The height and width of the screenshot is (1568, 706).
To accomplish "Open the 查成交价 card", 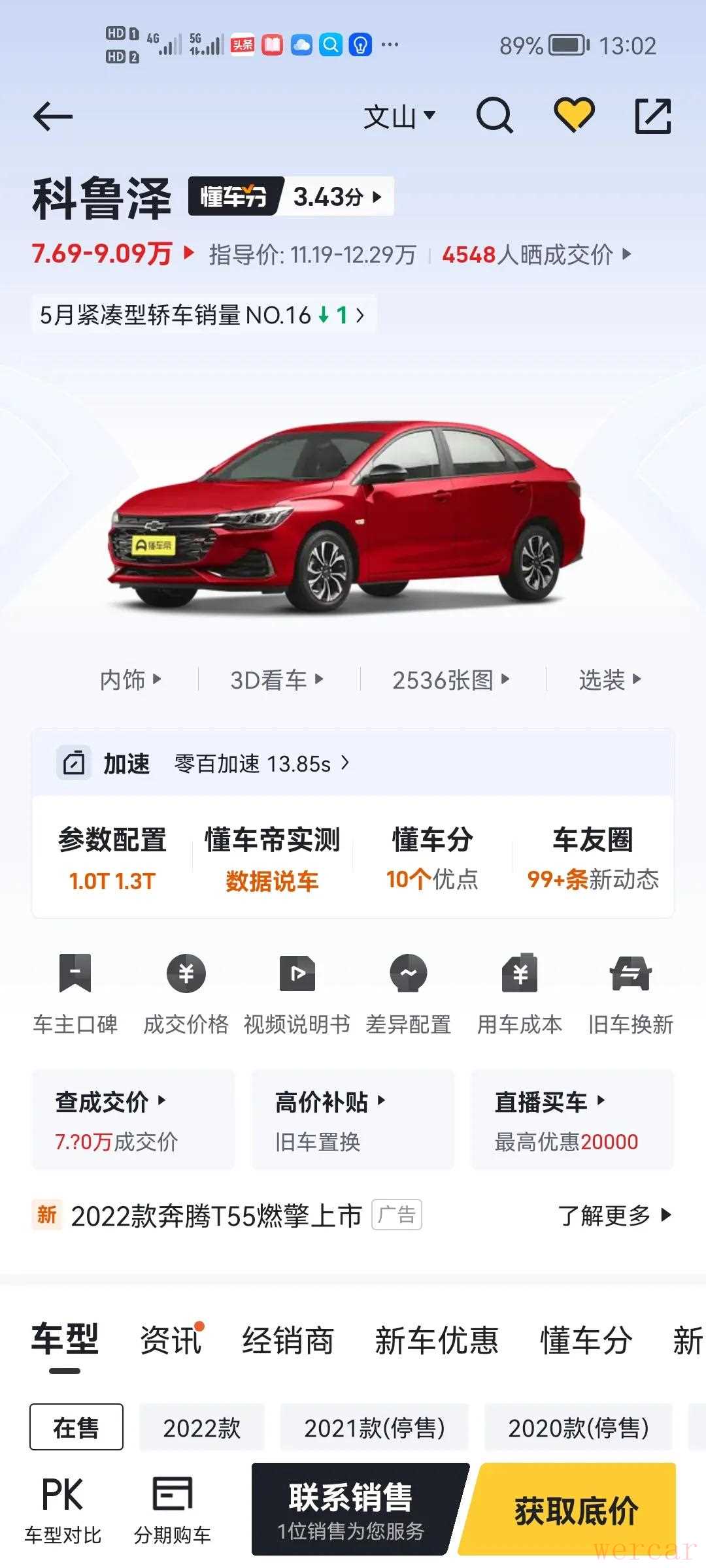I will [x=133, y=1120].
